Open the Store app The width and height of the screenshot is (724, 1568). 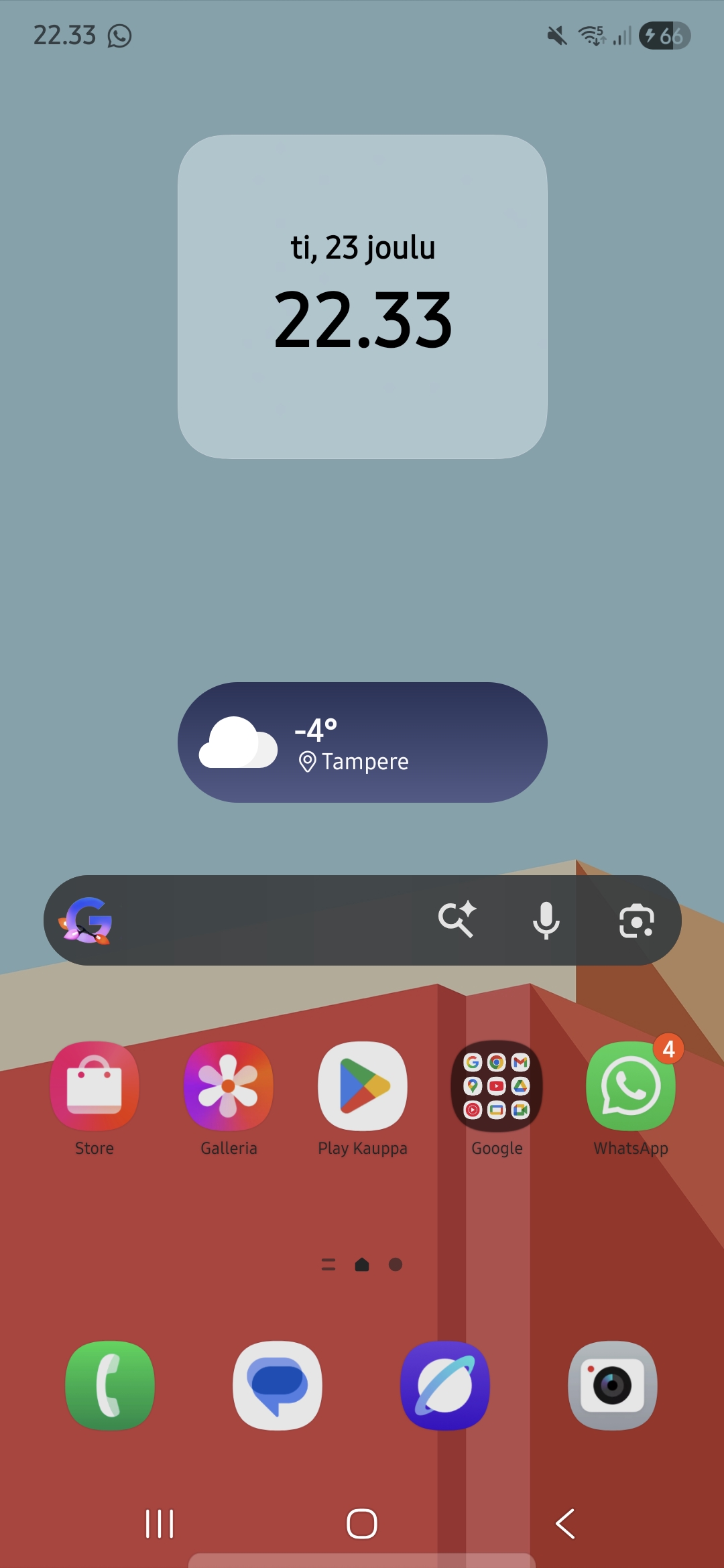[95, 1086]
